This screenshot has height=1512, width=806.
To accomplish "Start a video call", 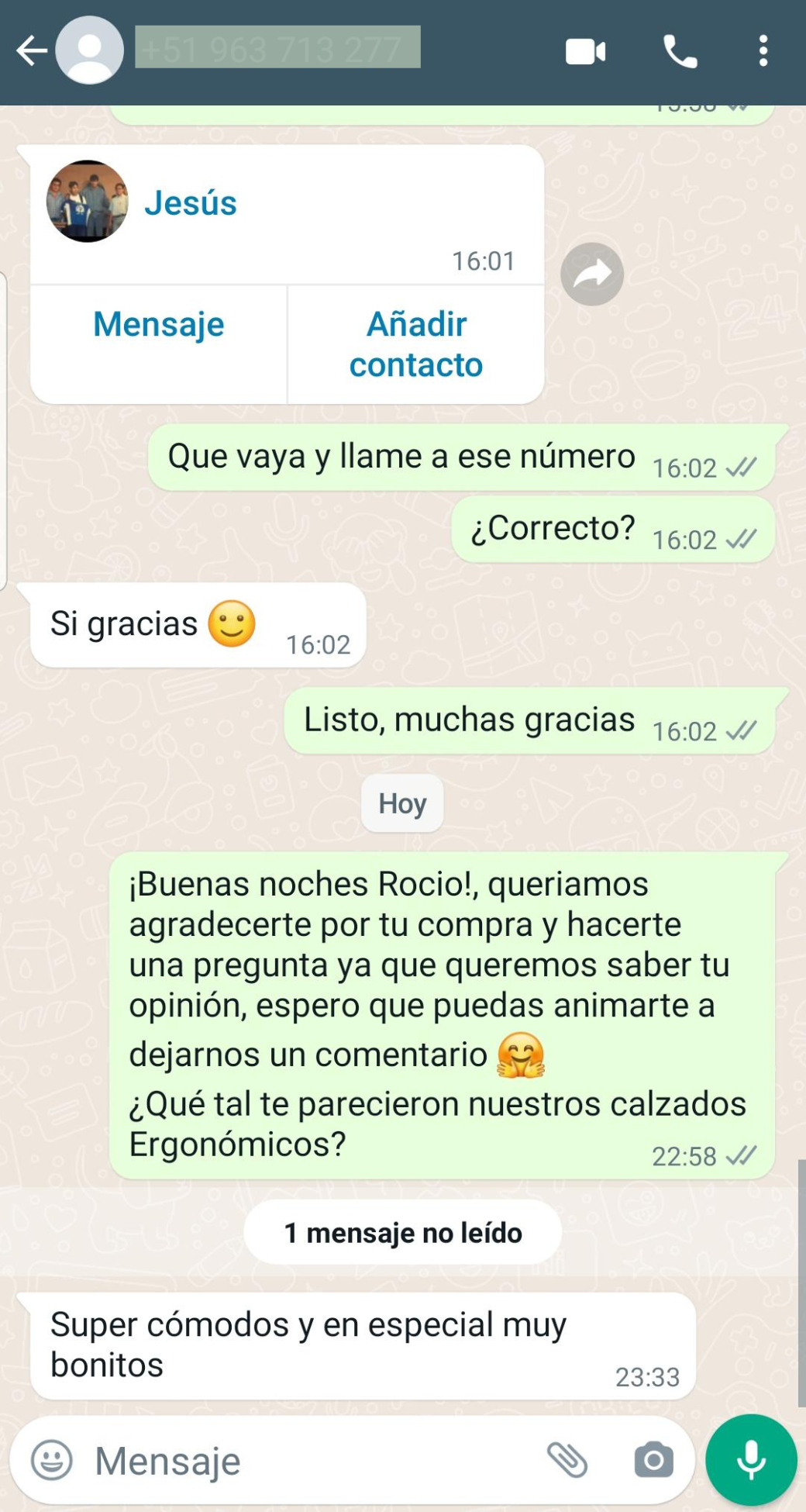I will [x=585, y=52].
